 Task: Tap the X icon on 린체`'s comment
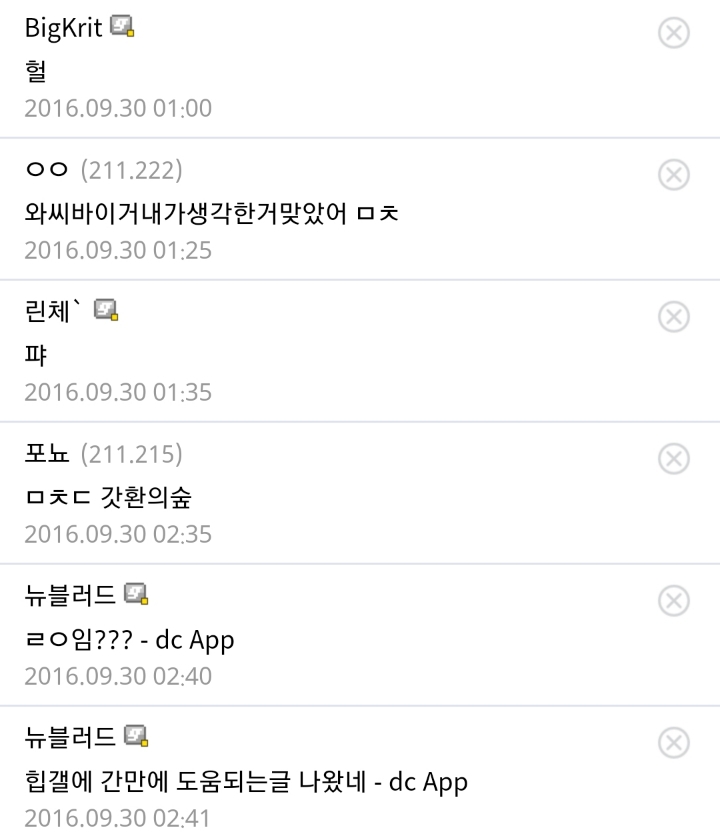tap(674, 317)
